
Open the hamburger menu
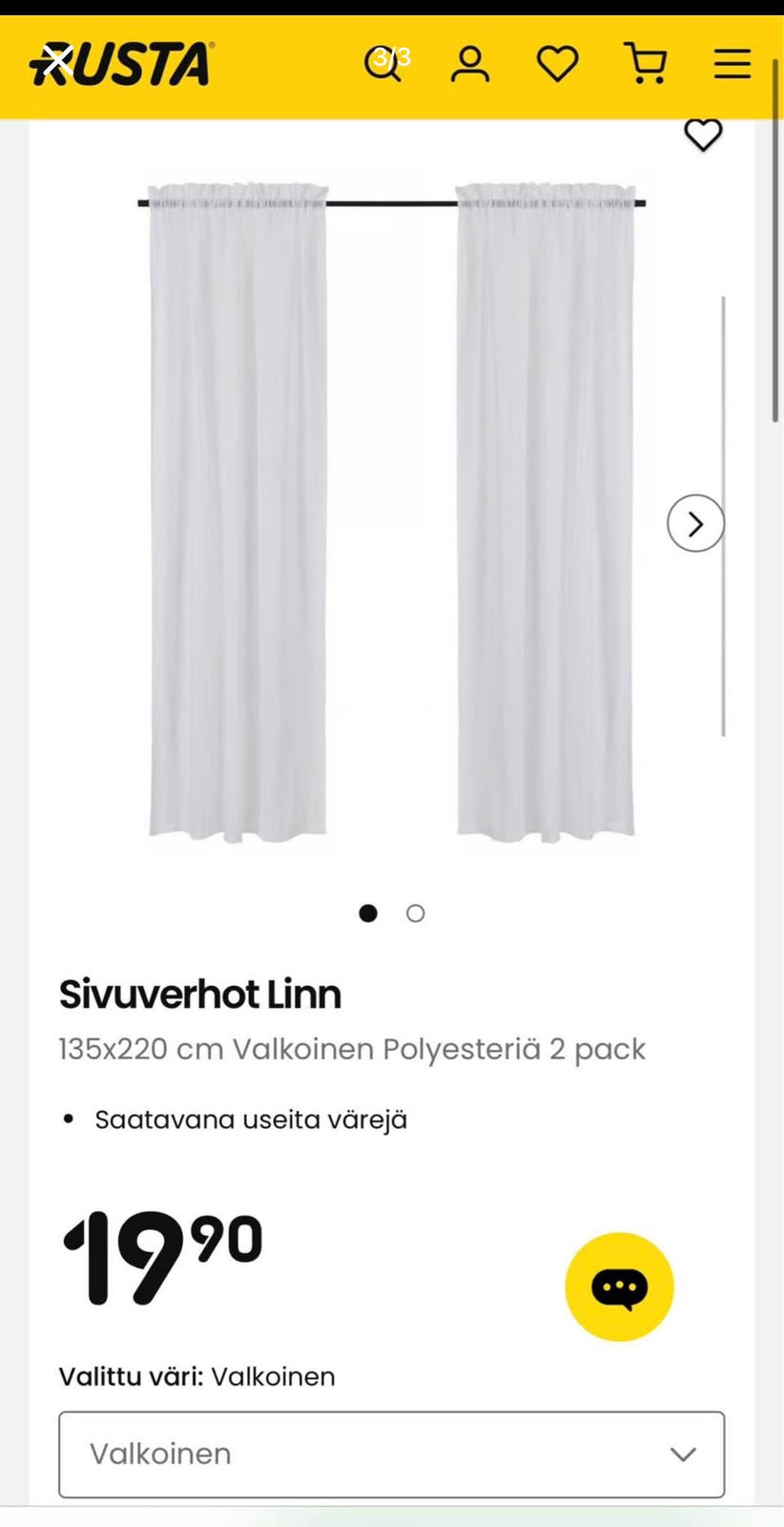pyautogui.click(x=732, y=65)
